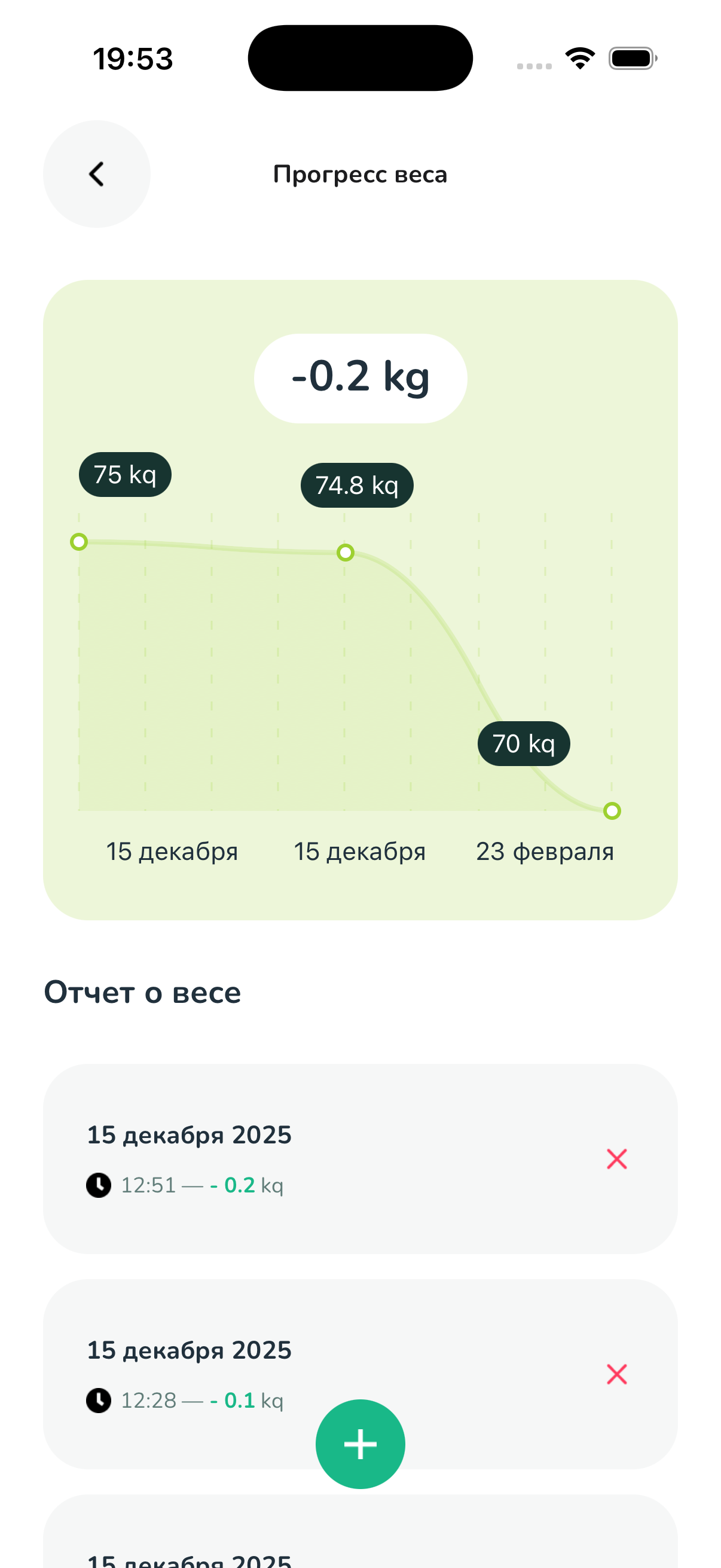Viewport: 721px width, 1568px height.
Task: Tap the back arrow chevron
Action: coord(96,174)
